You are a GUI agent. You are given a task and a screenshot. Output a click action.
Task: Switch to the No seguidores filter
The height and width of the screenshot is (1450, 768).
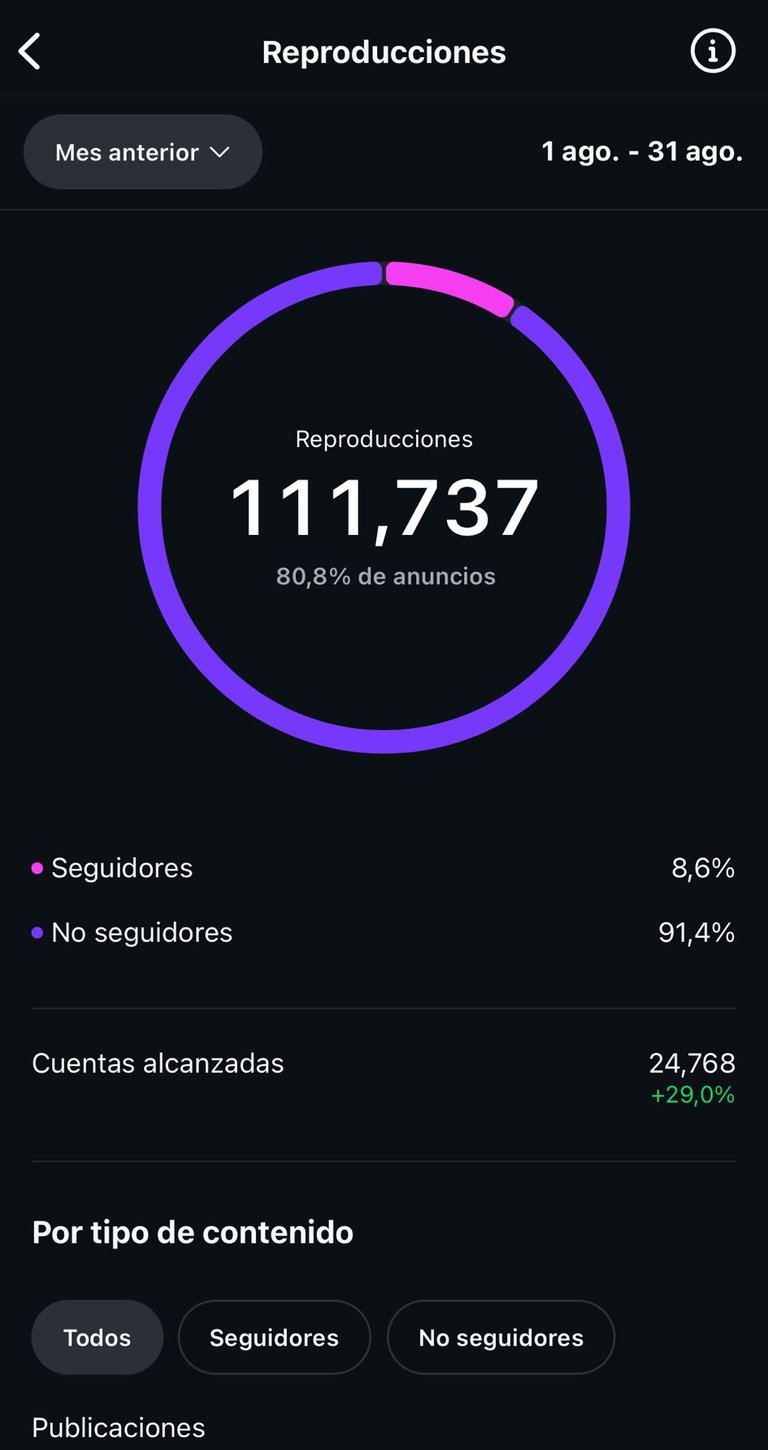pyautogui.click(x=500, y=1337)
